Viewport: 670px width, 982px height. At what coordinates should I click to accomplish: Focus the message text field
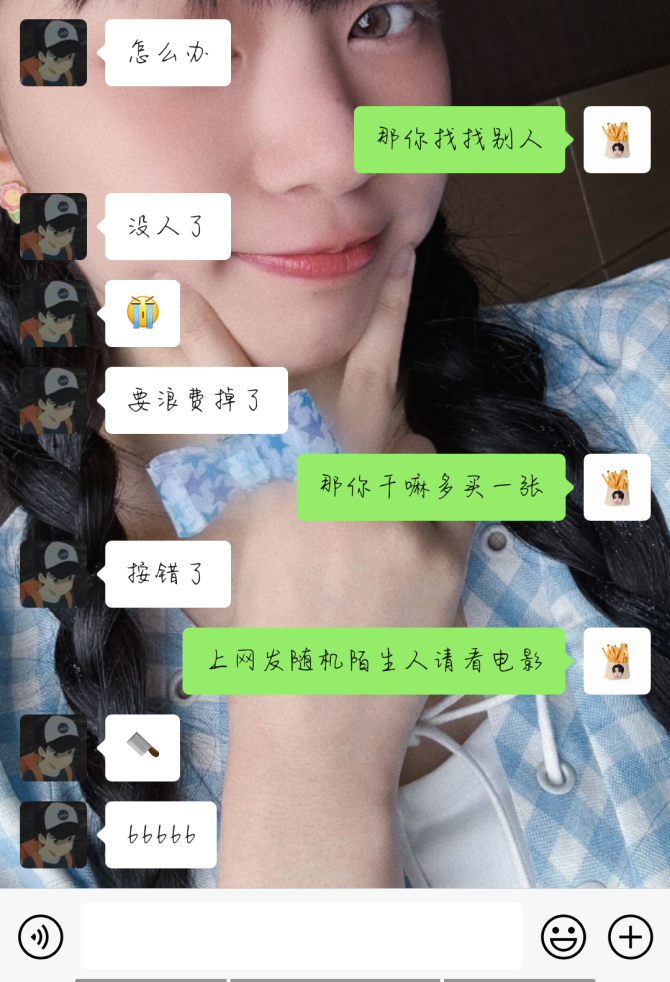(x=301, y=936)
